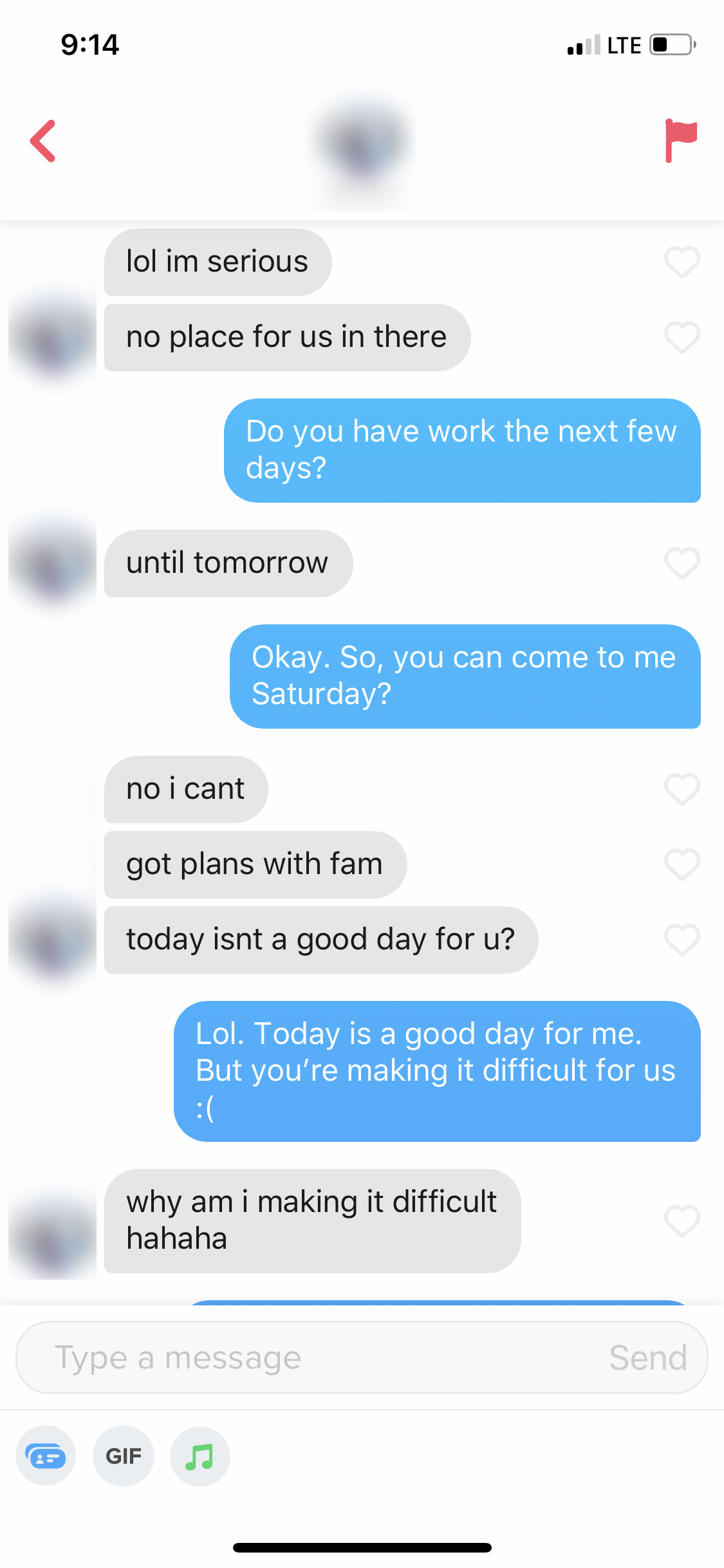Heart the message 'until tomorrow'

pos(682,564)
